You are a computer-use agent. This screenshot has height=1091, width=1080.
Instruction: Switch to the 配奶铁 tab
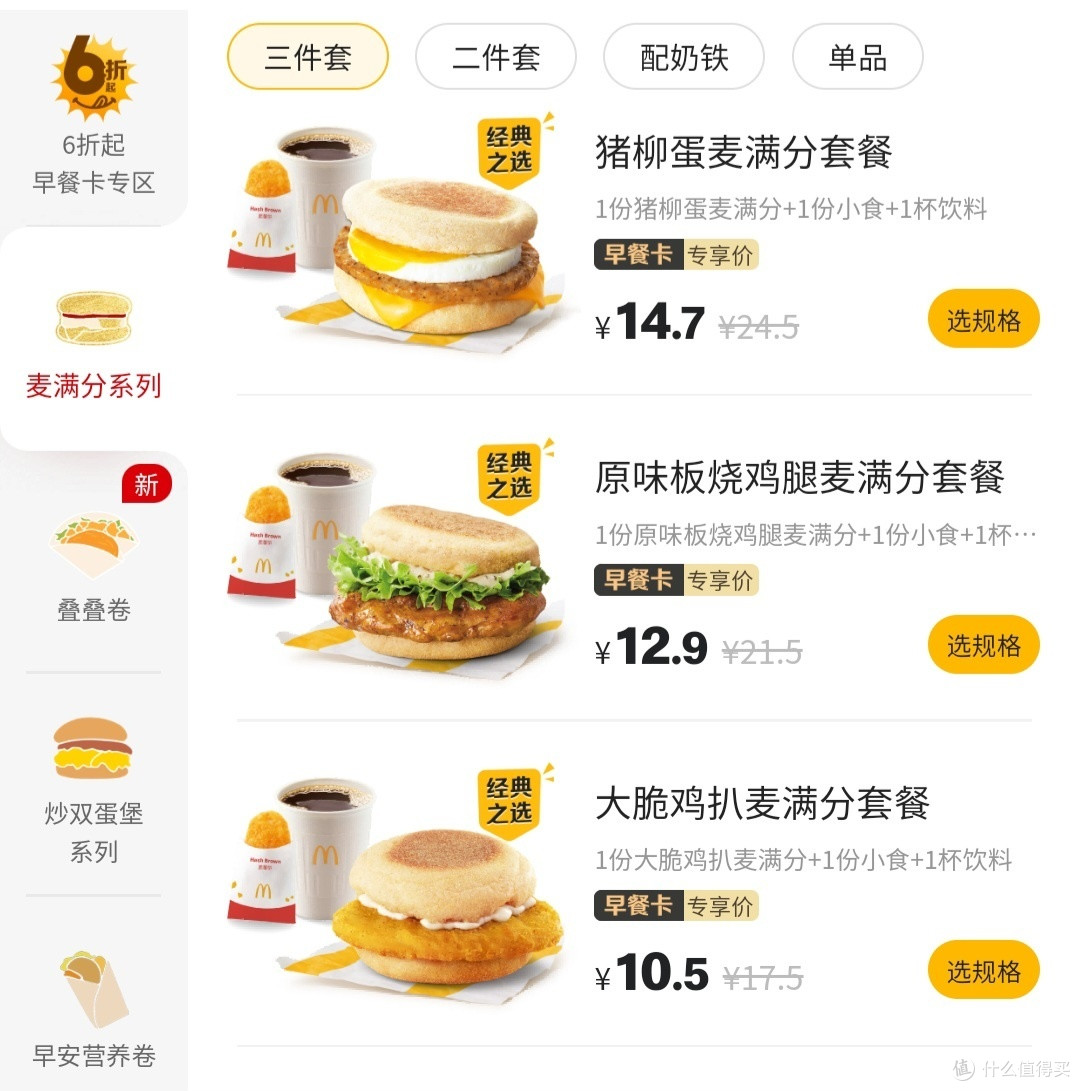click(x=683, y=57)
